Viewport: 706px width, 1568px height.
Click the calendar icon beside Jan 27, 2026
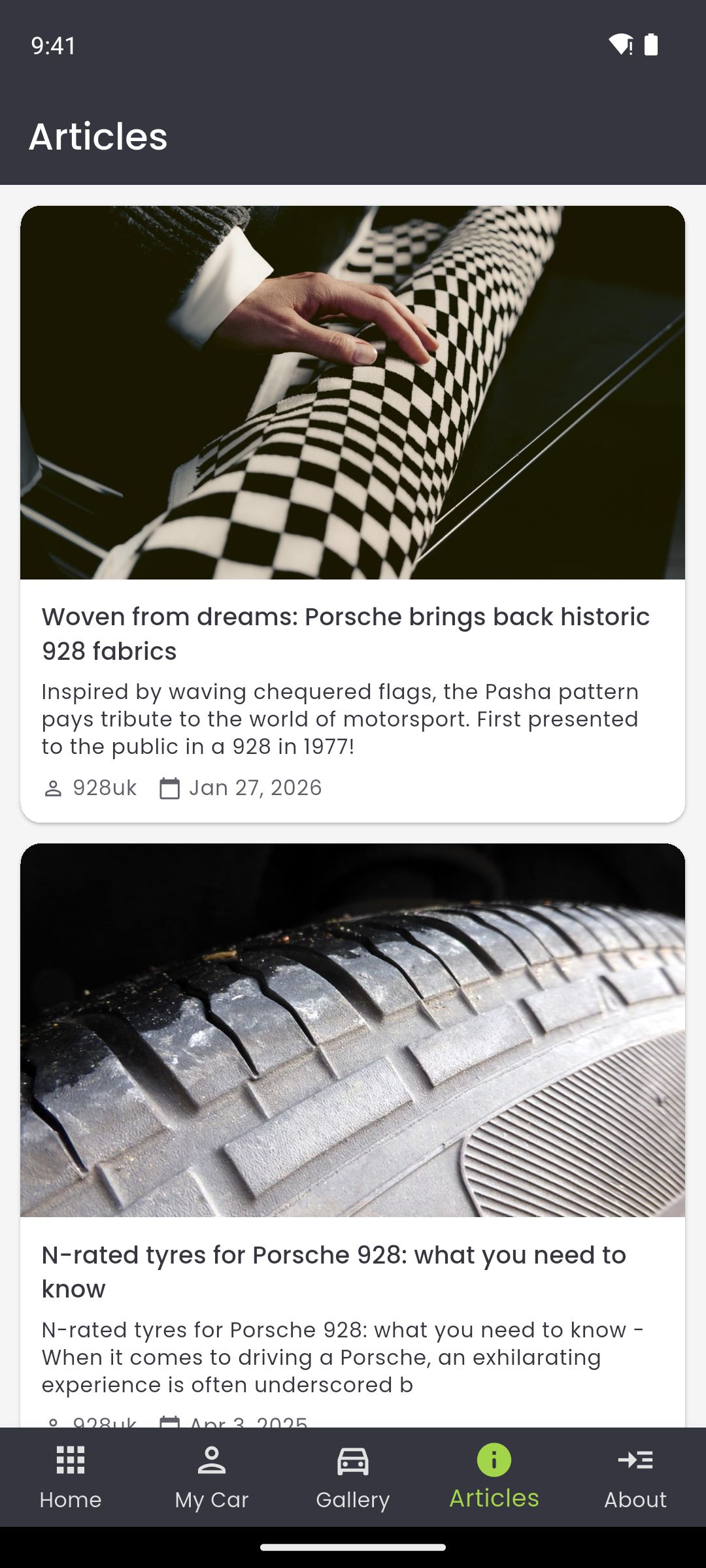[169, 788]
